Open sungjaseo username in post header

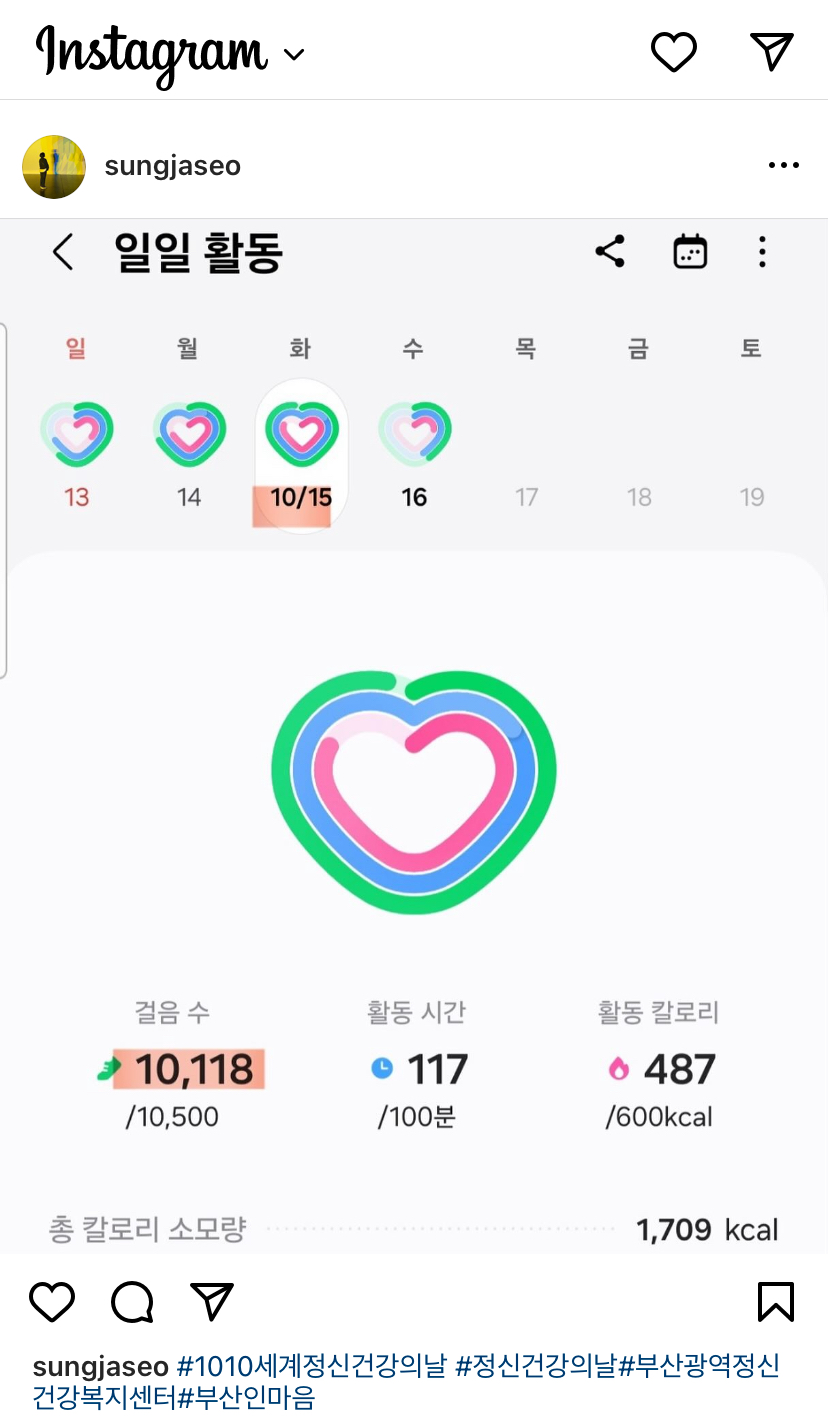173,166
